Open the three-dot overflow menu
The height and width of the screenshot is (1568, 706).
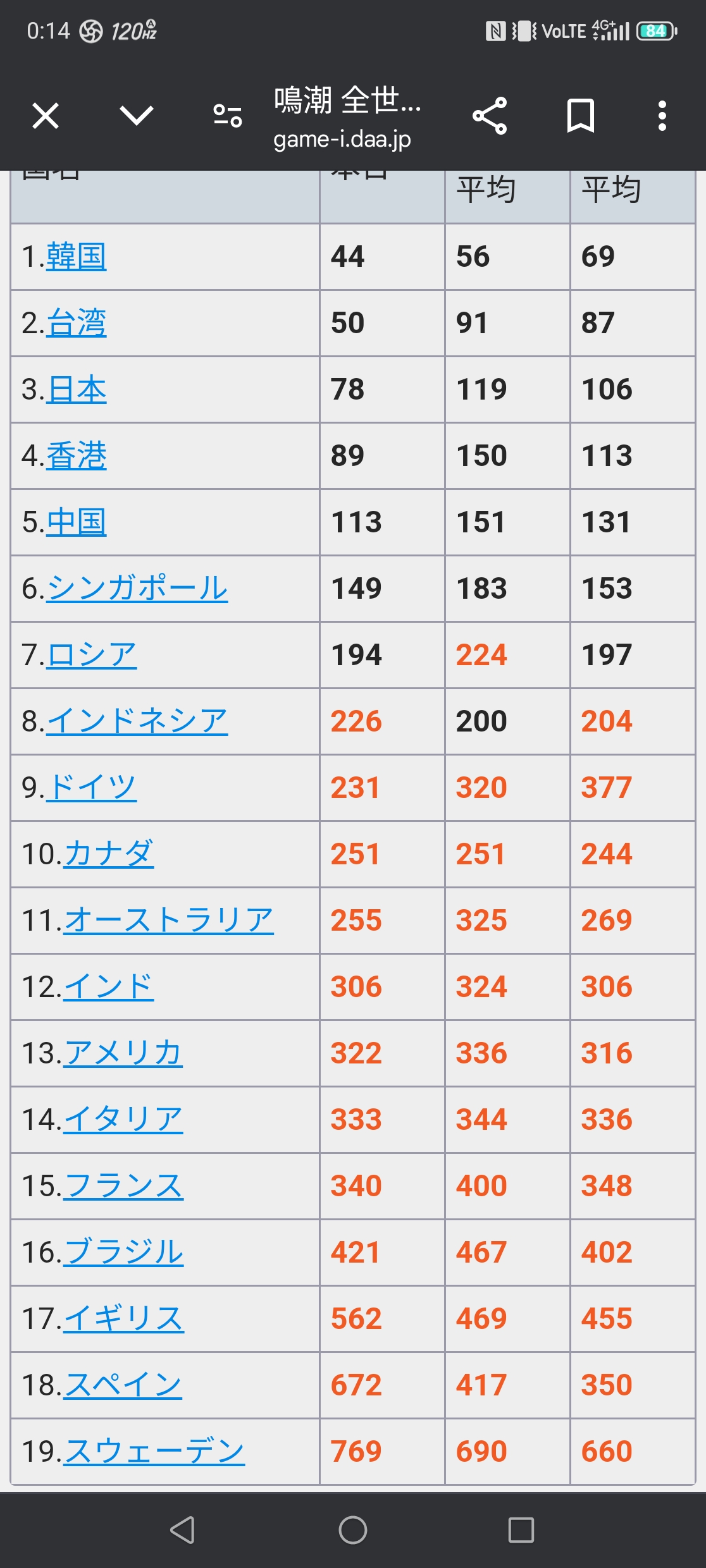click(662, 116)
